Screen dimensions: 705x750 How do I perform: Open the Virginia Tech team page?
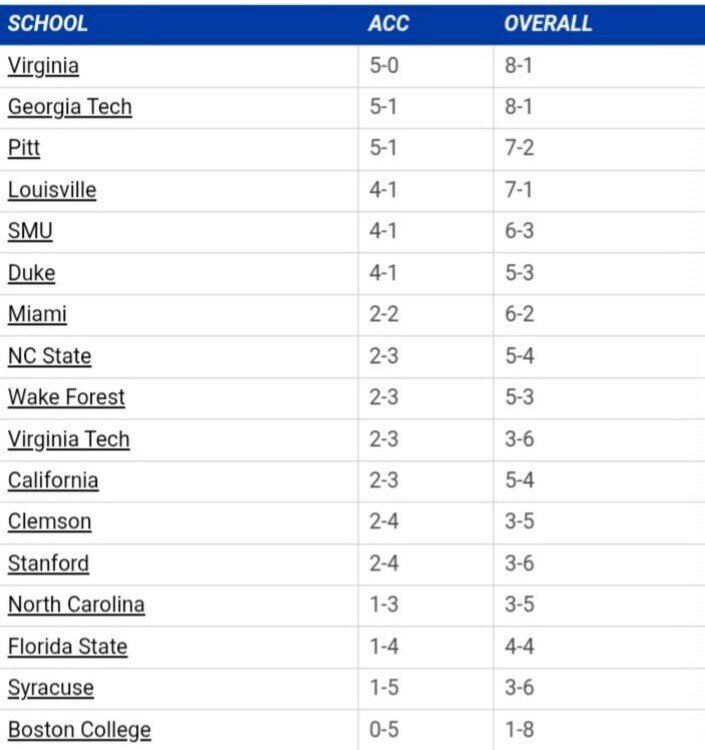(x=68, y=439)
